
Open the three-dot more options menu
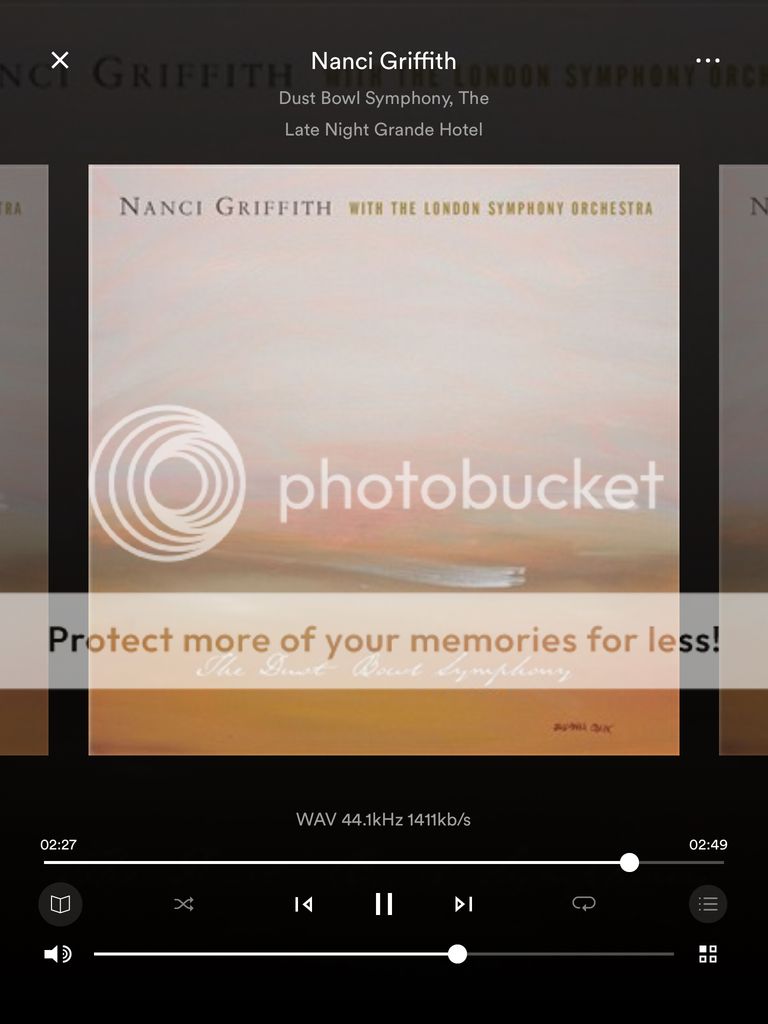coord(708,61)
